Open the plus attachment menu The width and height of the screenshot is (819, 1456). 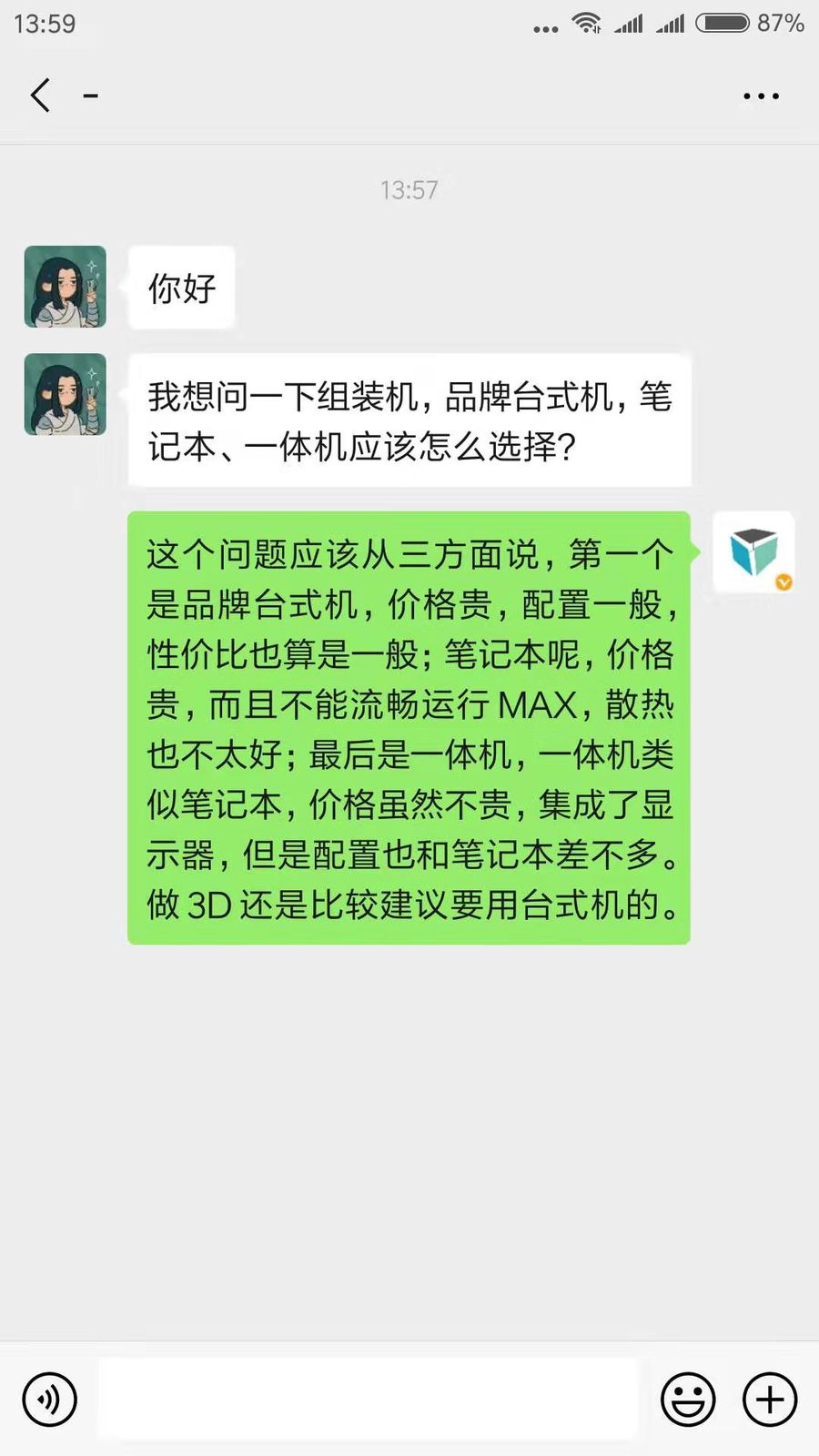coord(770,1400)
